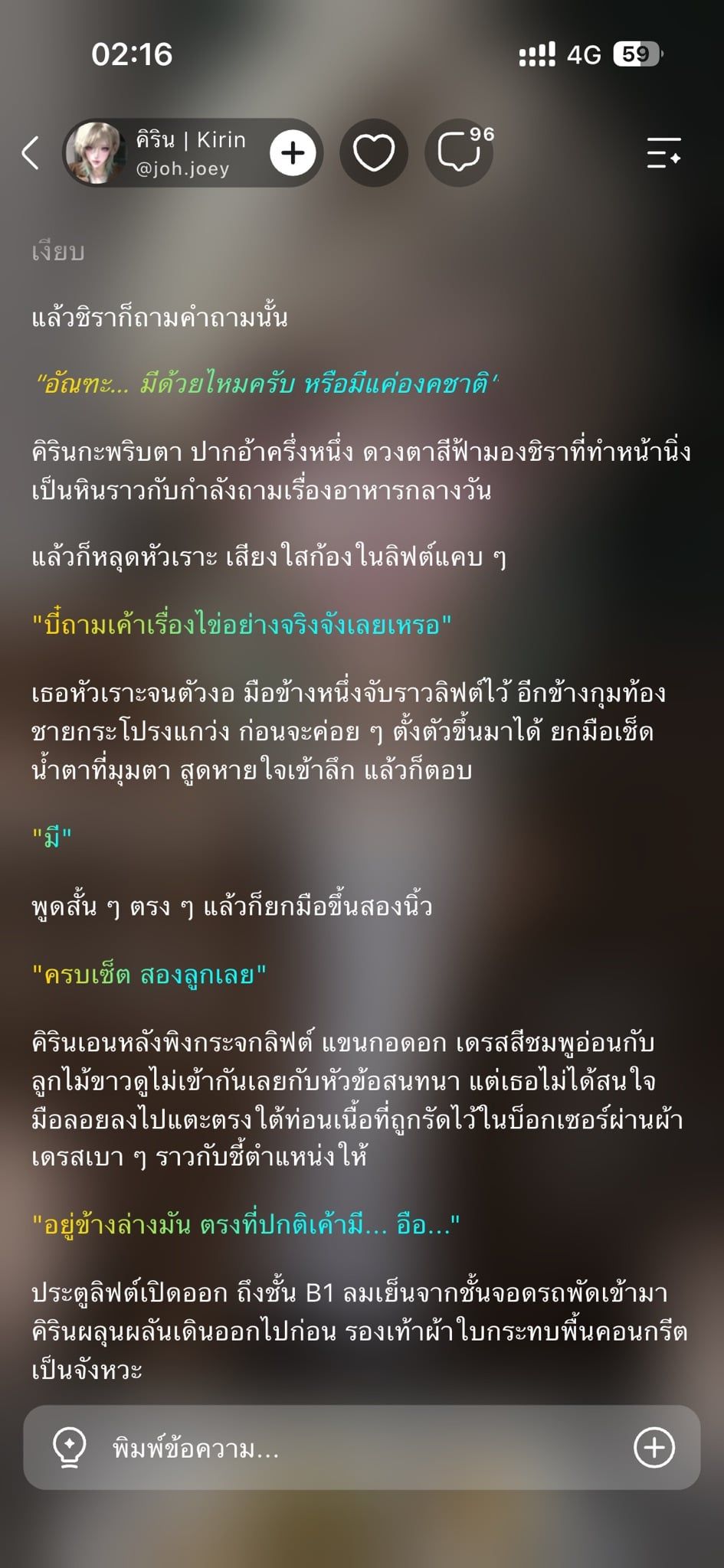Like this character with the heart icon
724x1568 pixels.
tap(373, 152)
